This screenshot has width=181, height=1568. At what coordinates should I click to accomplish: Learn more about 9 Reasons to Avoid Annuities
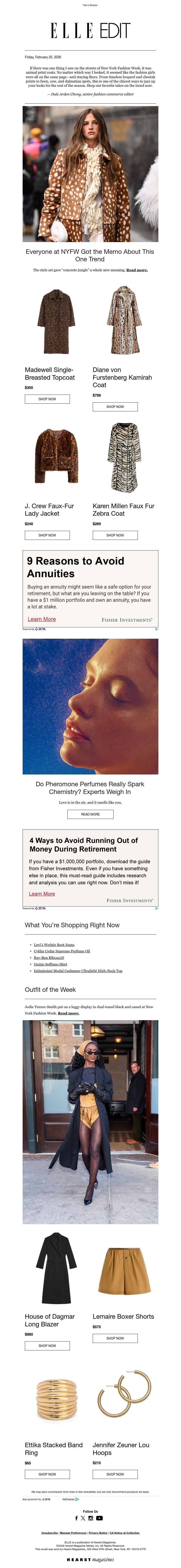(41, 619)
